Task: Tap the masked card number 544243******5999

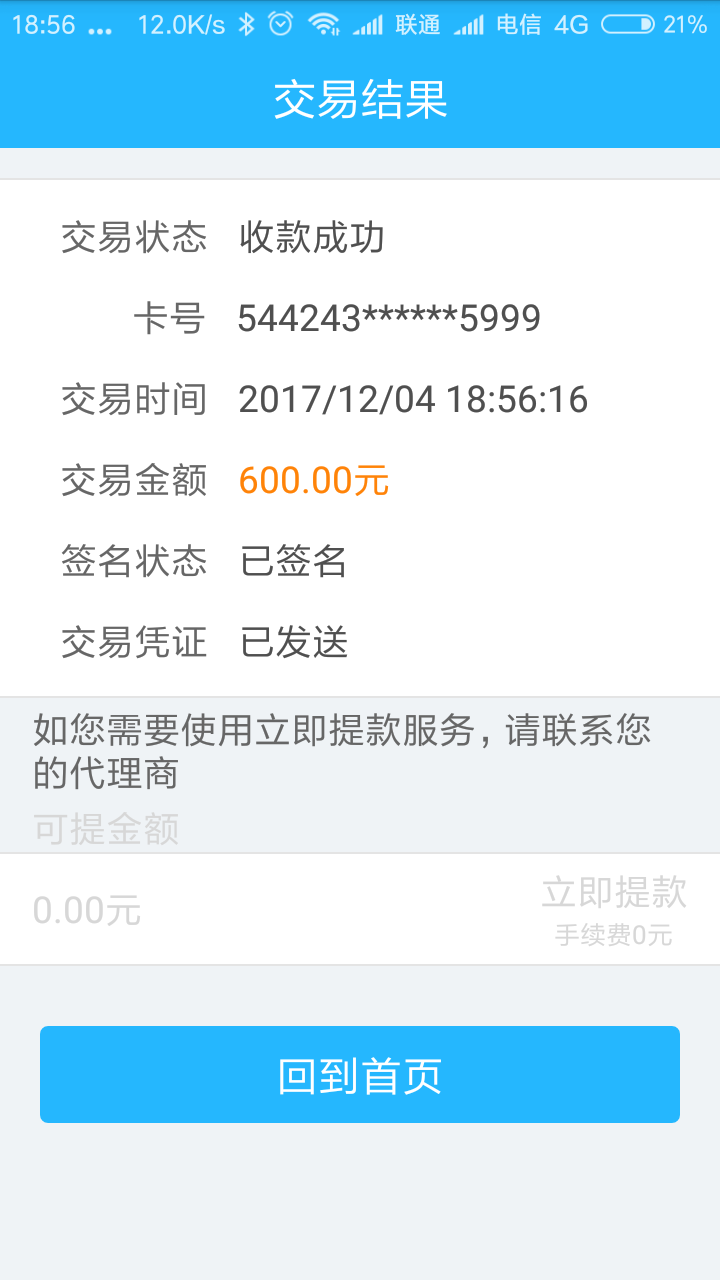Action: (x=388, y=318)
